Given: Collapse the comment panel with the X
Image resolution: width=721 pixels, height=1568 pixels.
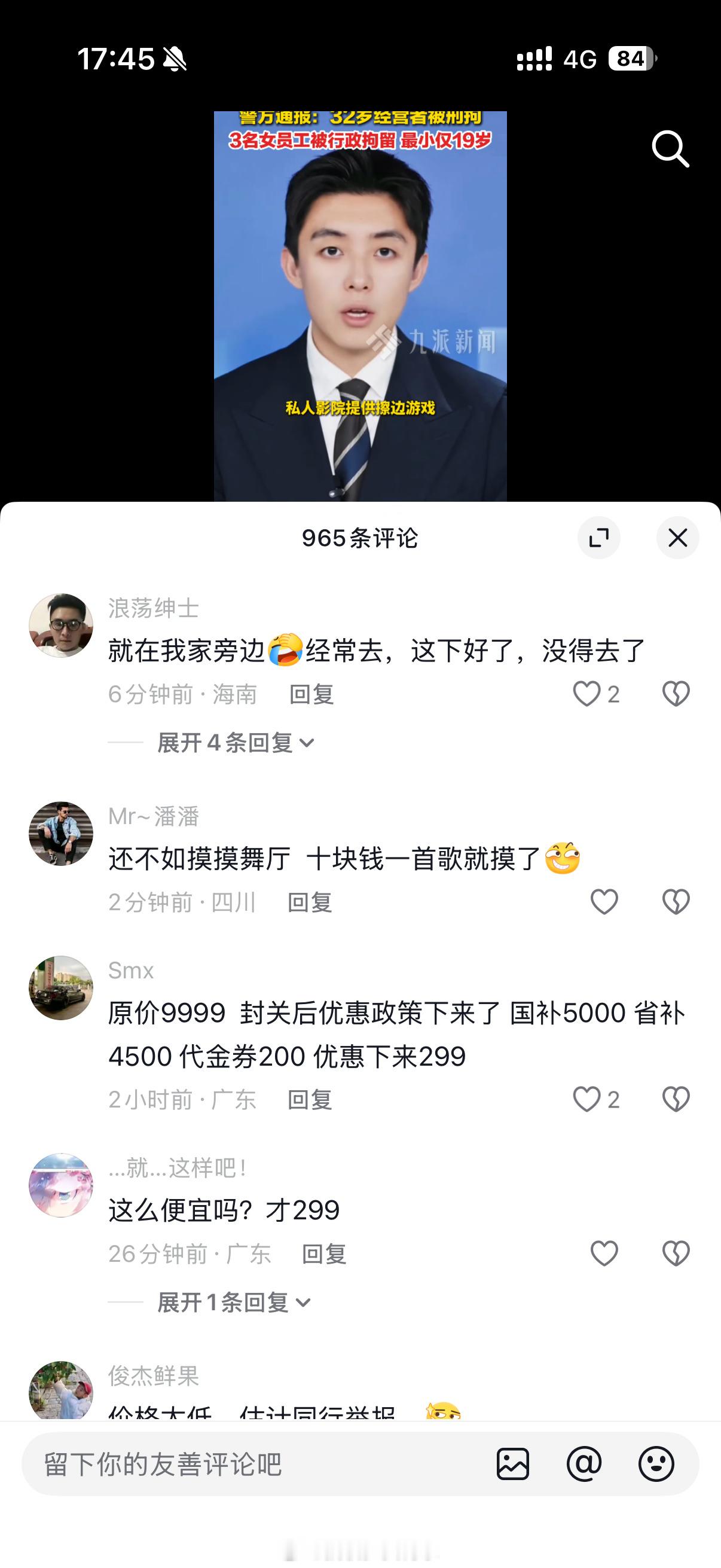Looking at the screenshot, I should tap(677, 538).
